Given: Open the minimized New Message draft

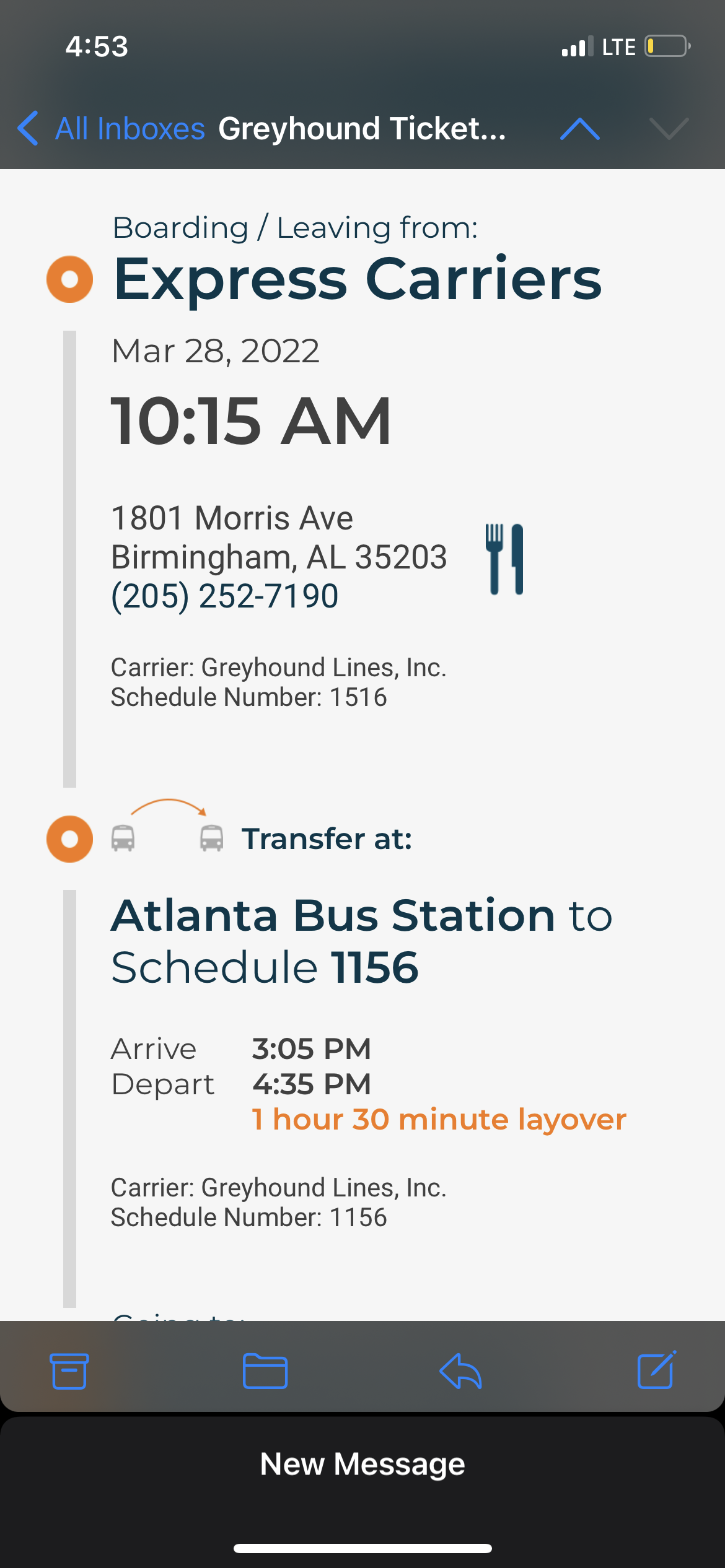Looking at the screenshot, I should click(x=362, y=1465).
